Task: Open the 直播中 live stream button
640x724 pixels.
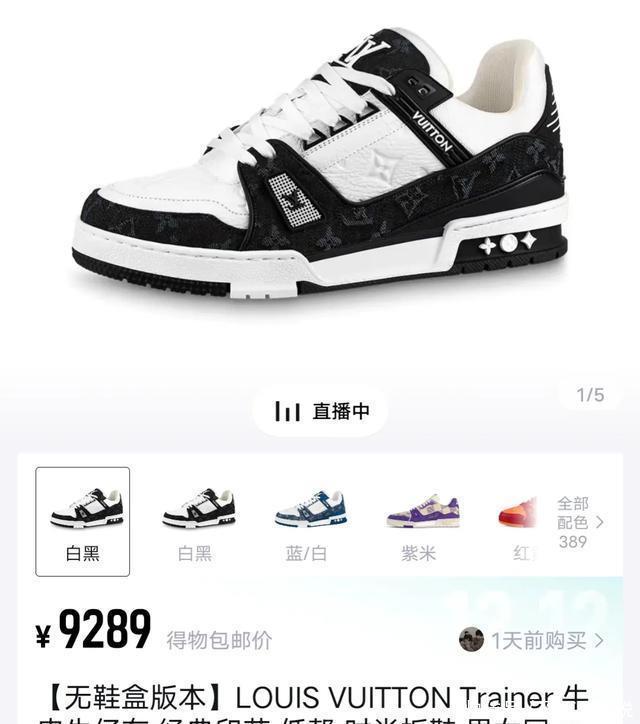Action: click(x=320, y=411)
